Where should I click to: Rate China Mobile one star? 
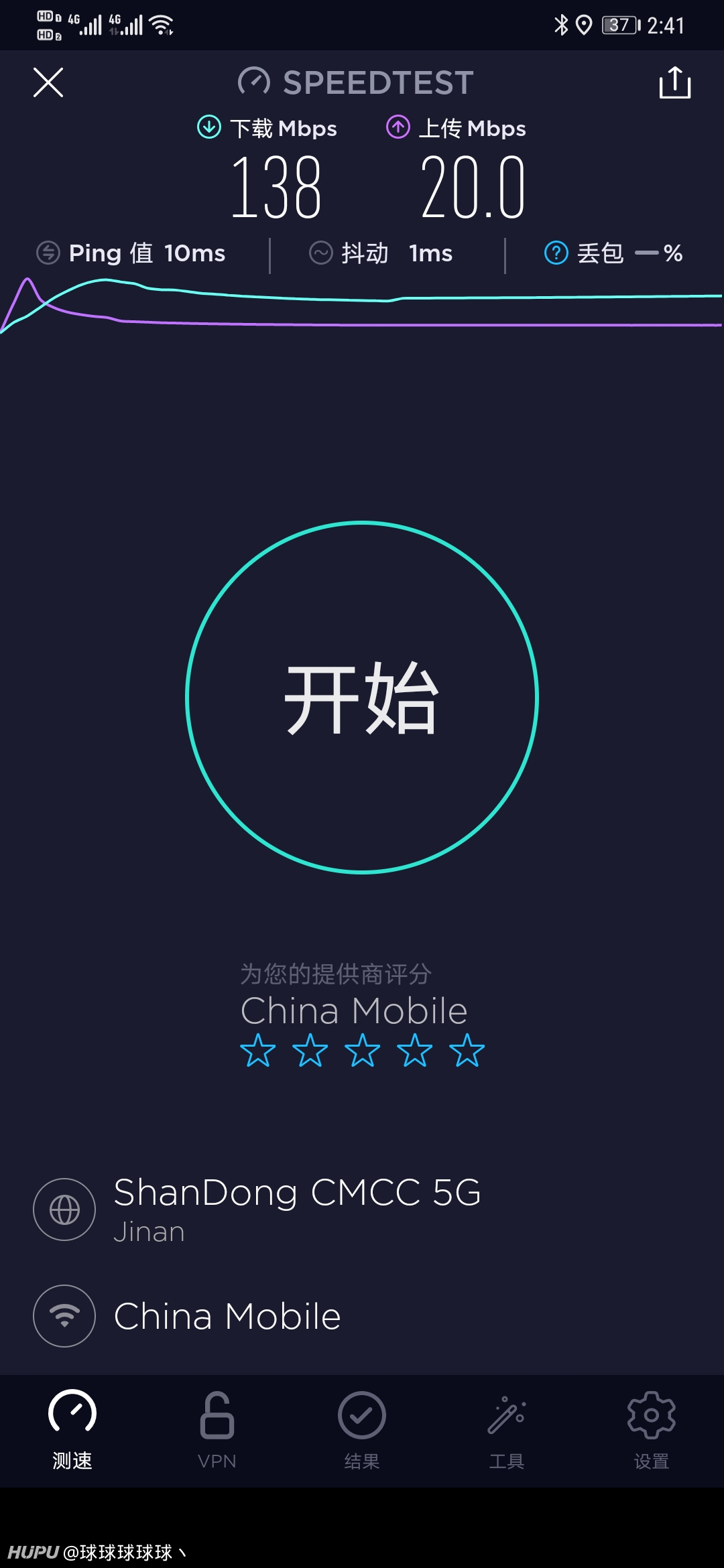(257, 1050)
